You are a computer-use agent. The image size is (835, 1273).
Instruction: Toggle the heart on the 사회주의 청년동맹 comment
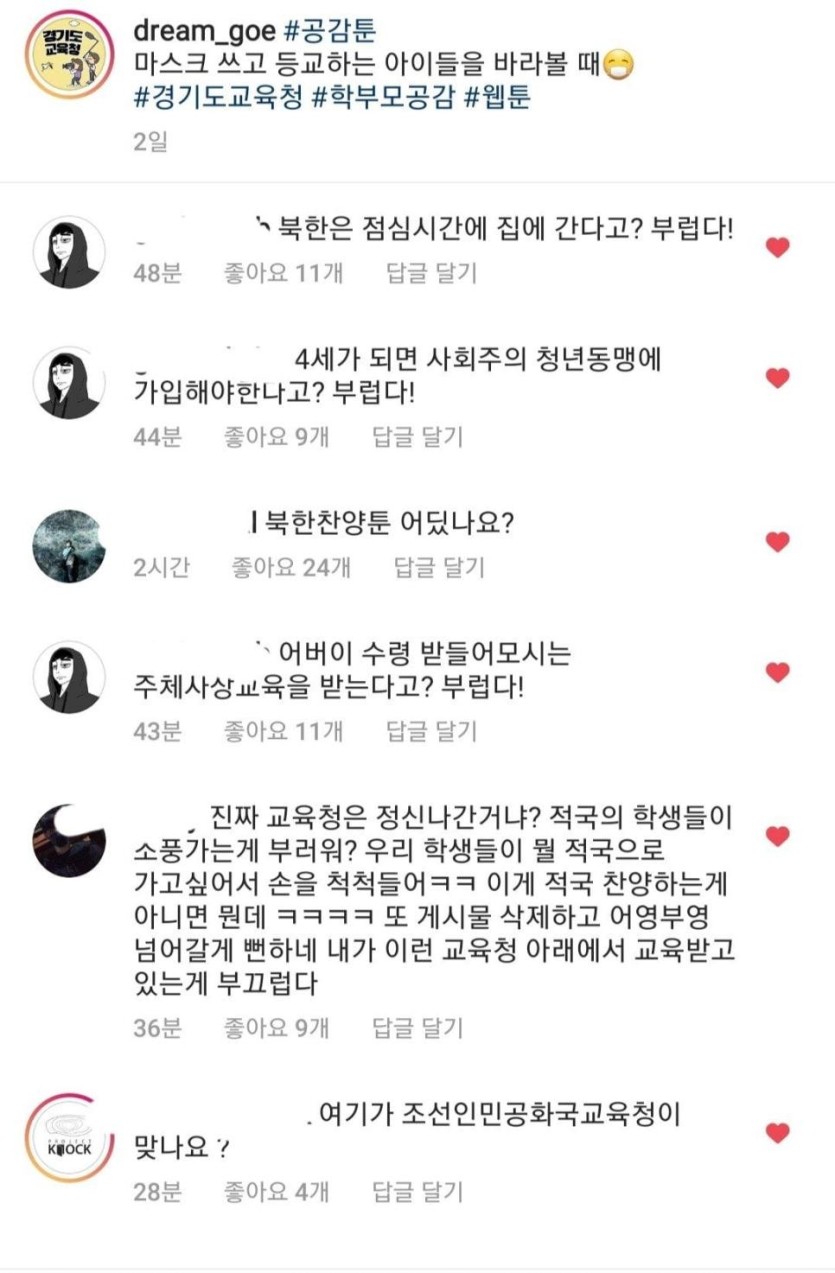[778, 377]
